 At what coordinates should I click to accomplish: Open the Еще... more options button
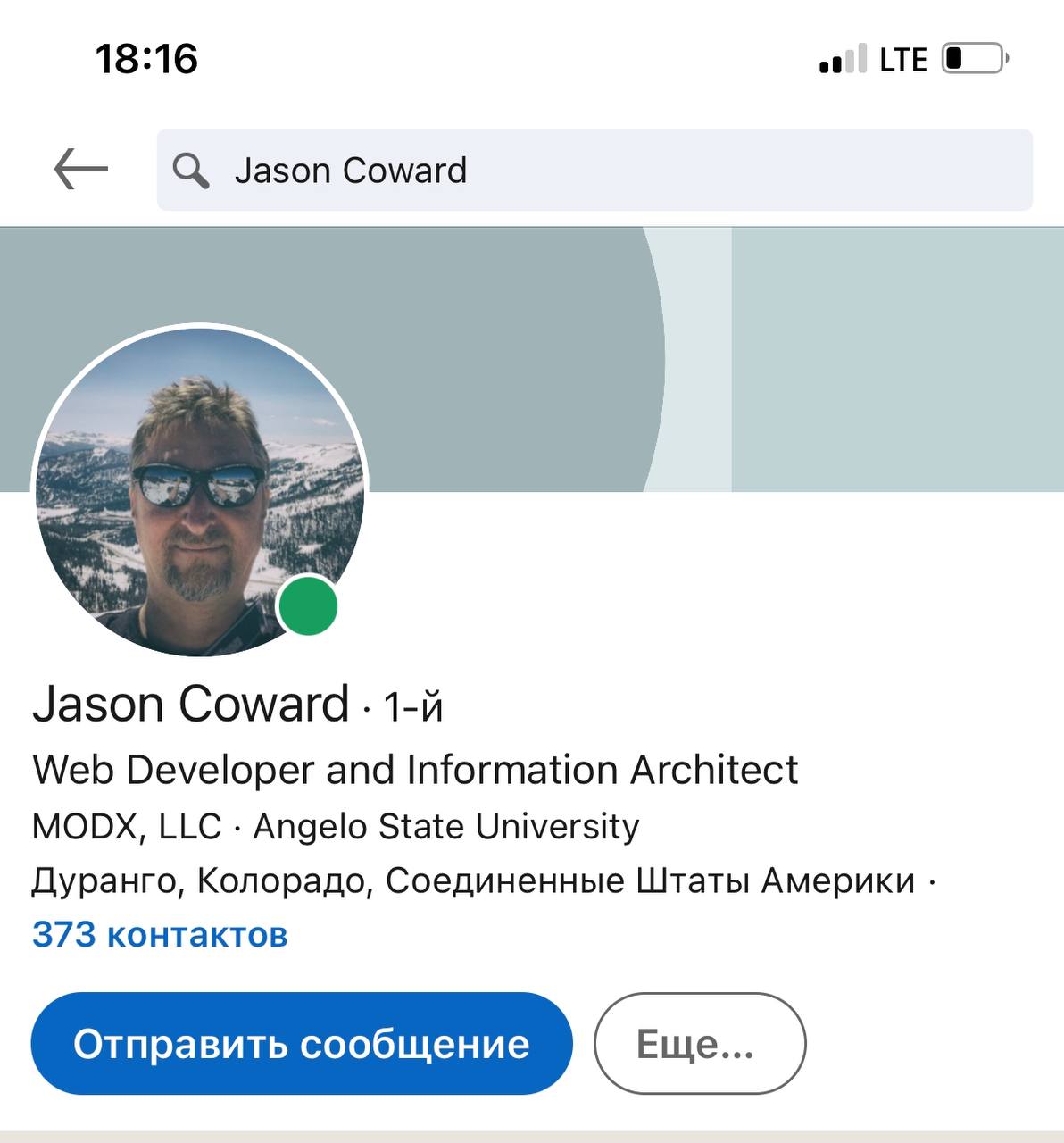click(x=699, y=1043)
